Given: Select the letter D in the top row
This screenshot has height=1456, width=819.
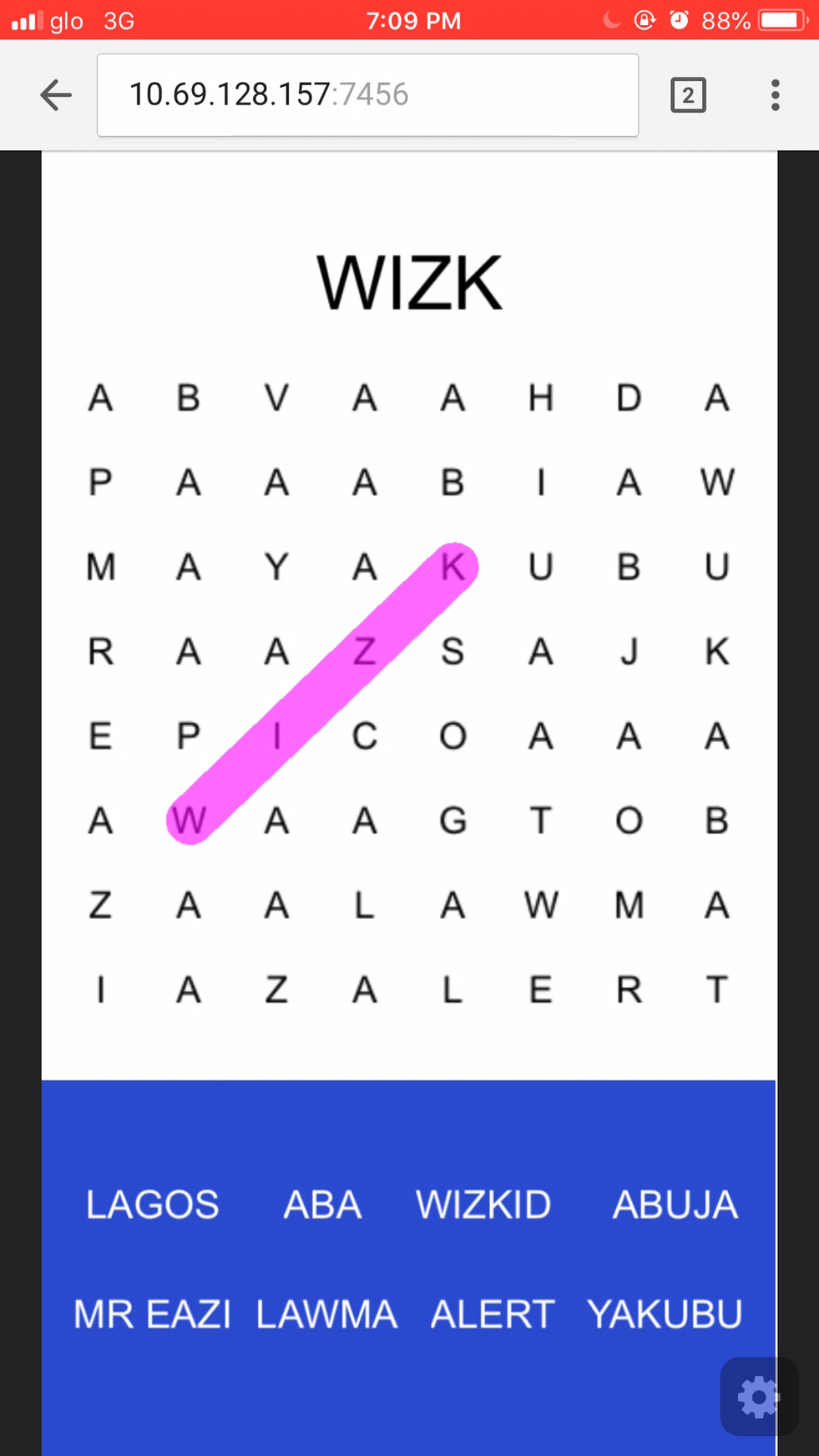Looking at the screenshot, I should point(628,398).
